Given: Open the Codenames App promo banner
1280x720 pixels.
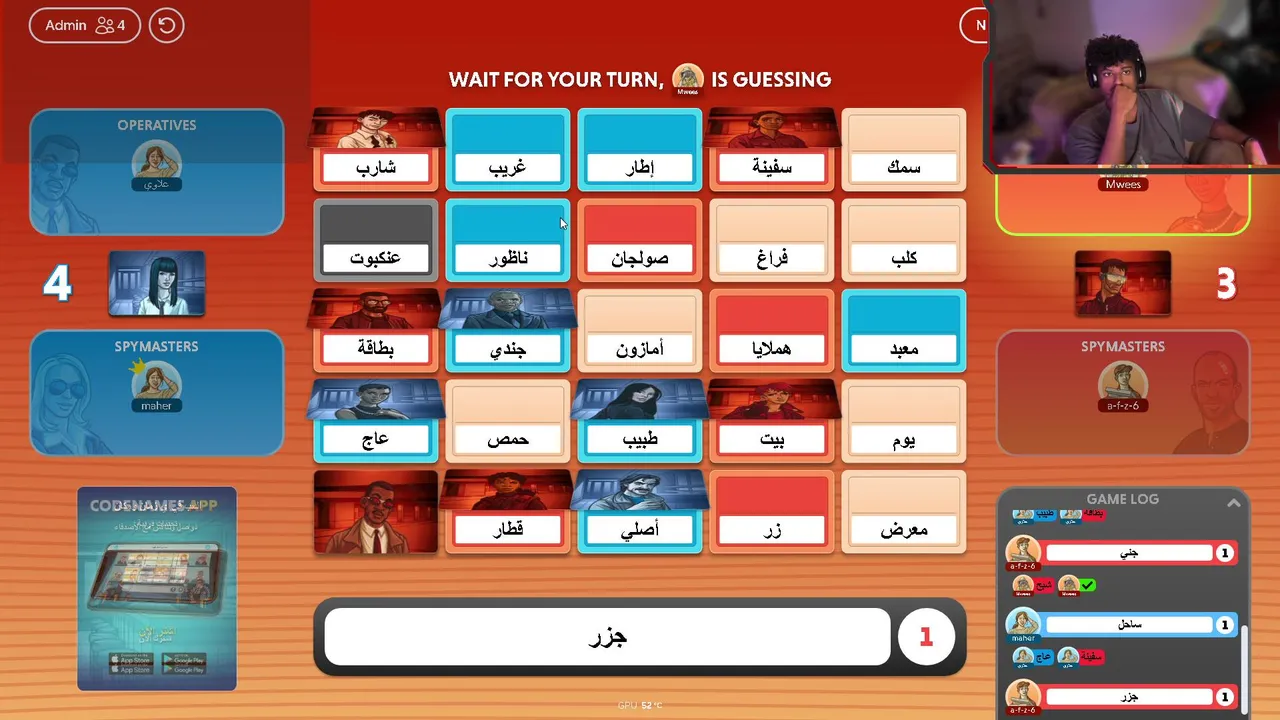Looking at the screenshot, I should 157,588.
